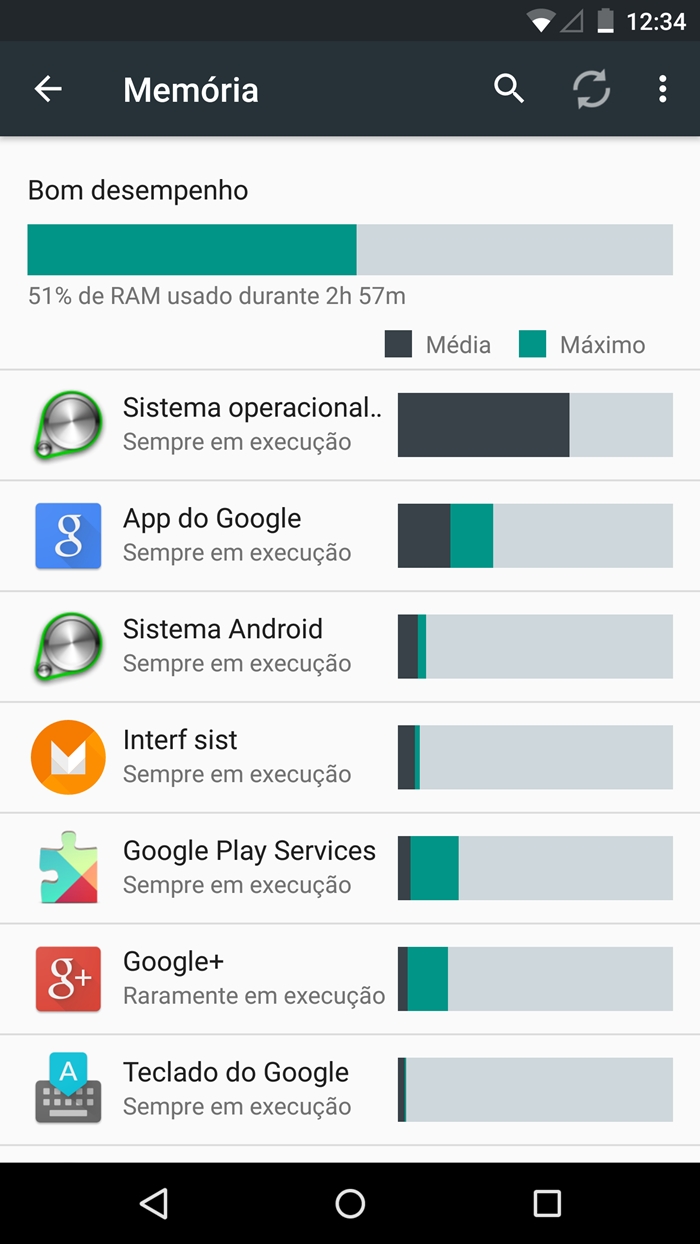This screenshot has width=700, height=1244.
Task: Open search in the Memória screen
Action: coord(509,89)
